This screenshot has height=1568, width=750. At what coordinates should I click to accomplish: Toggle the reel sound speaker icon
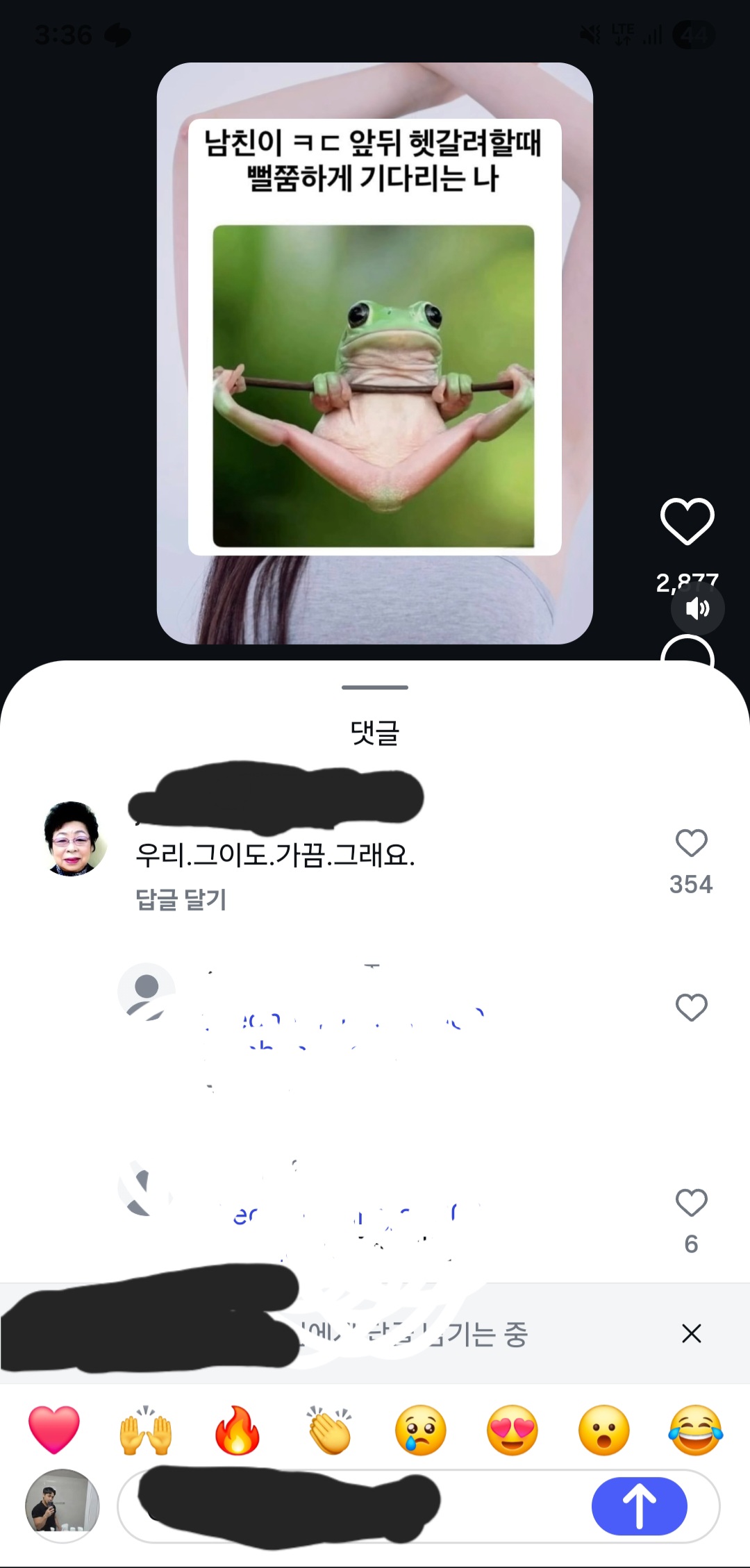697,608
